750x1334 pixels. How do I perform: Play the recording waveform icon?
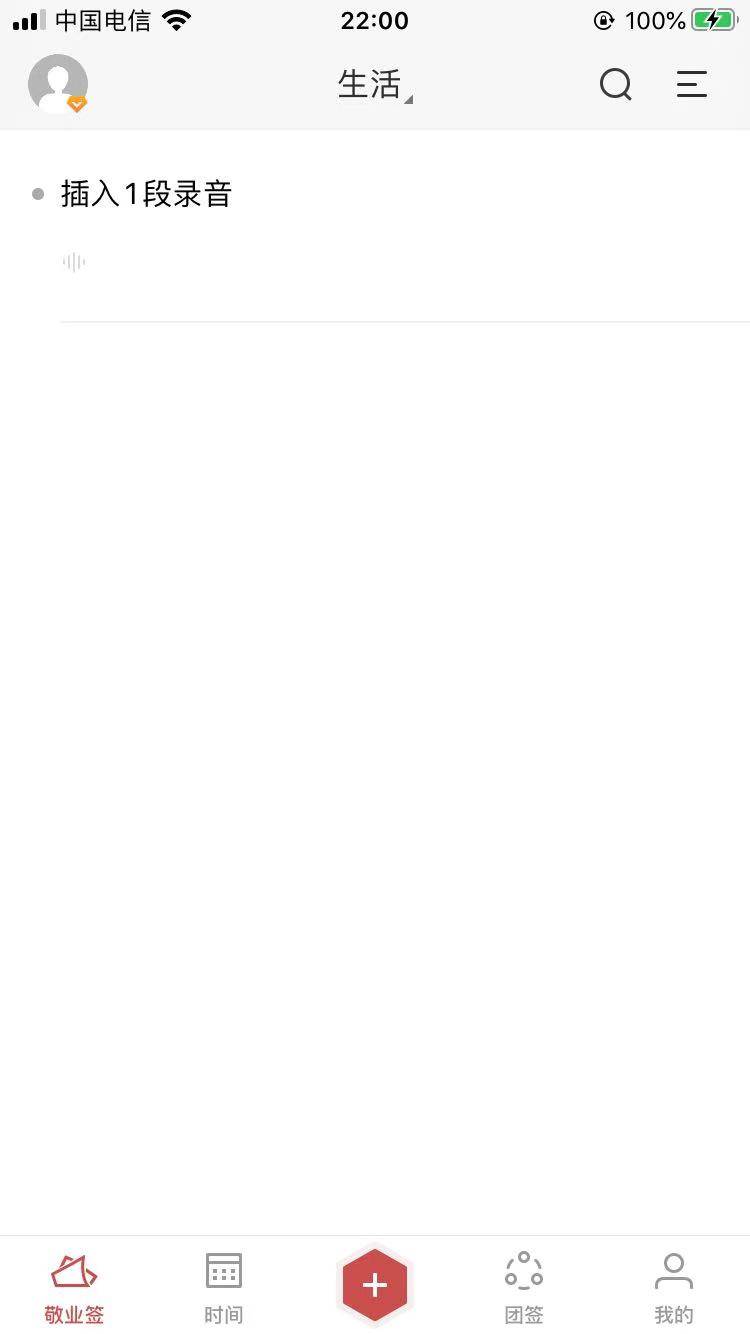(x=74, y=263)
